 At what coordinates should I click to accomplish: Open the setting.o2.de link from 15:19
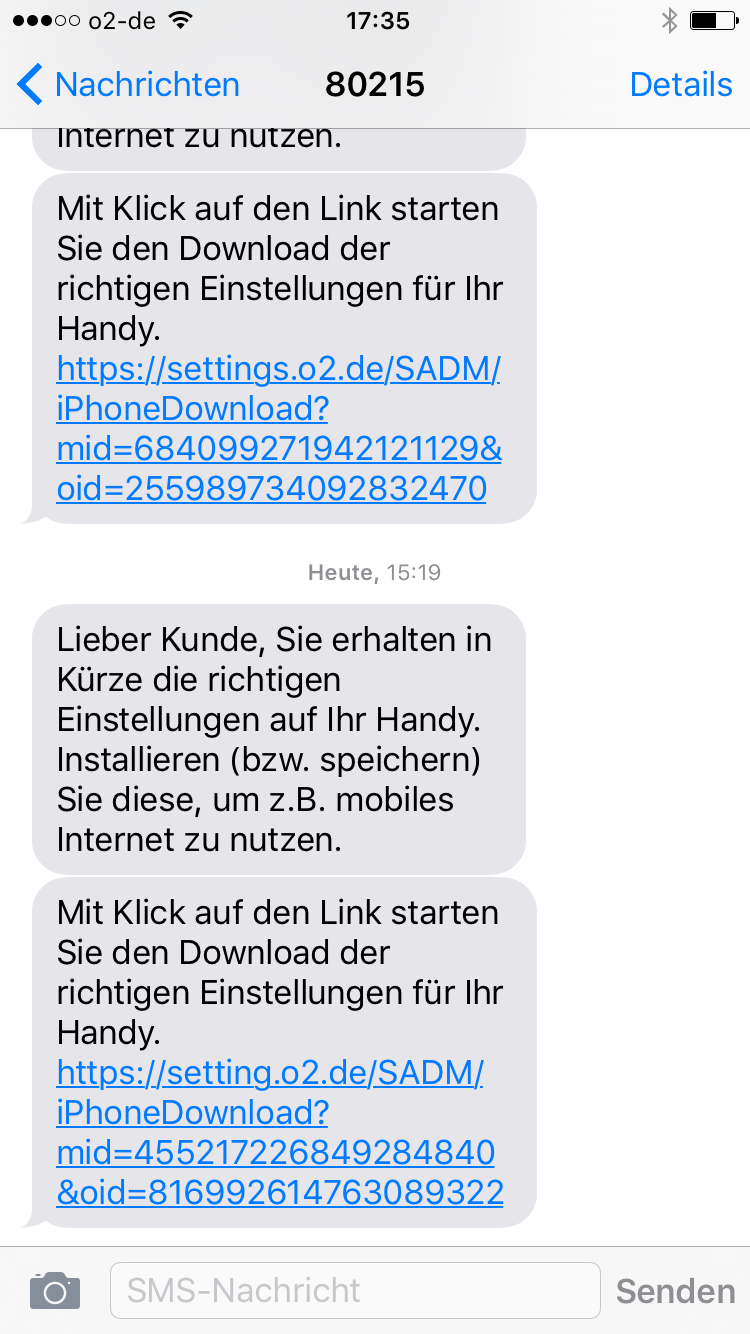click(x=279, y=1132)
